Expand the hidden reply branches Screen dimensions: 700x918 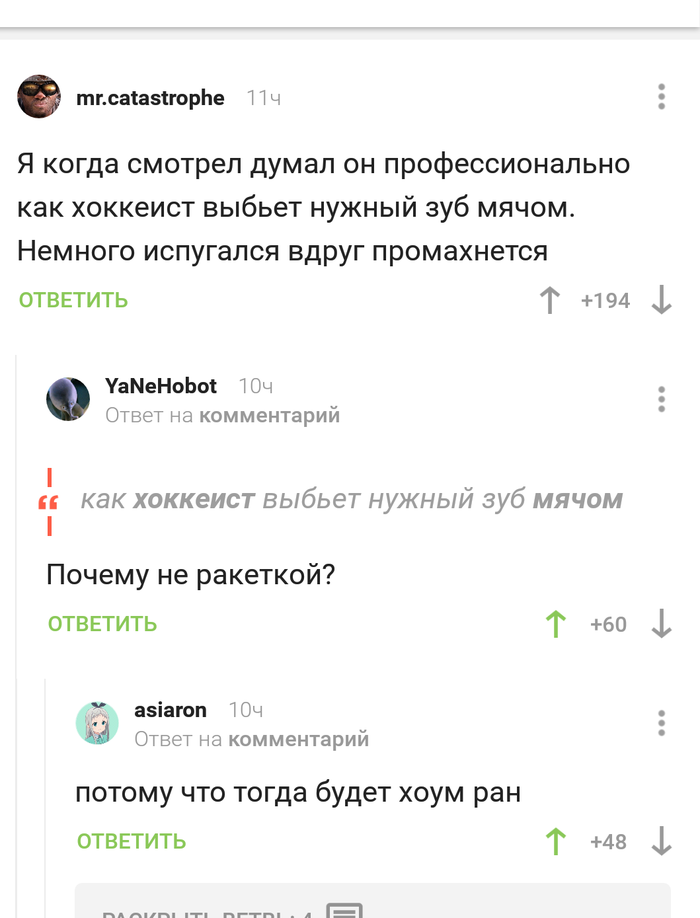click(230, 908)
